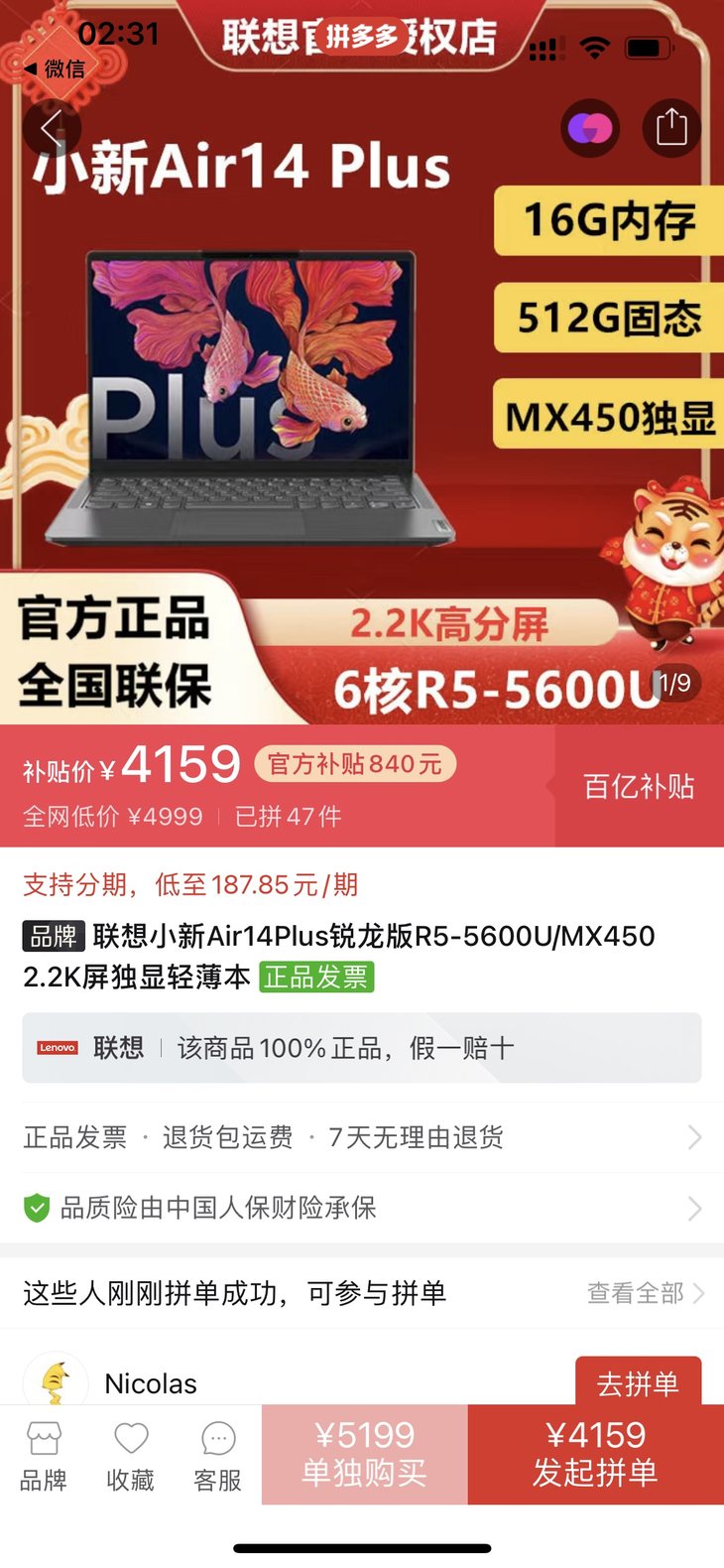The image size is (724, 1568).
Task: Open 品质险由中国人保财险承保 details
Action: pos(362,1208)
